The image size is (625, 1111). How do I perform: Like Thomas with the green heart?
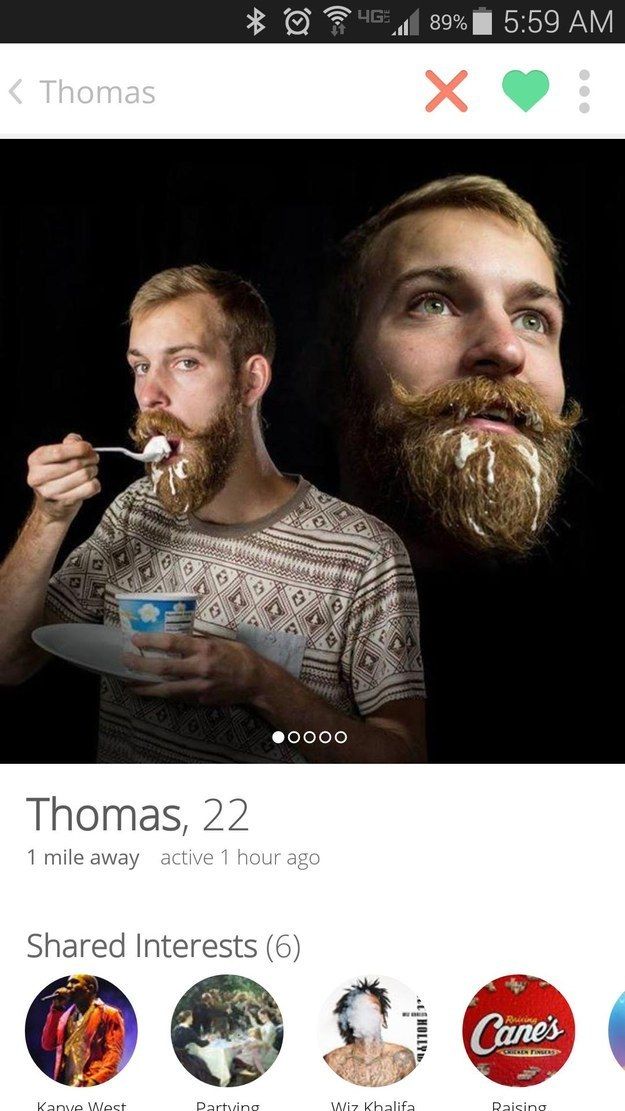click(x=525, y=92)
